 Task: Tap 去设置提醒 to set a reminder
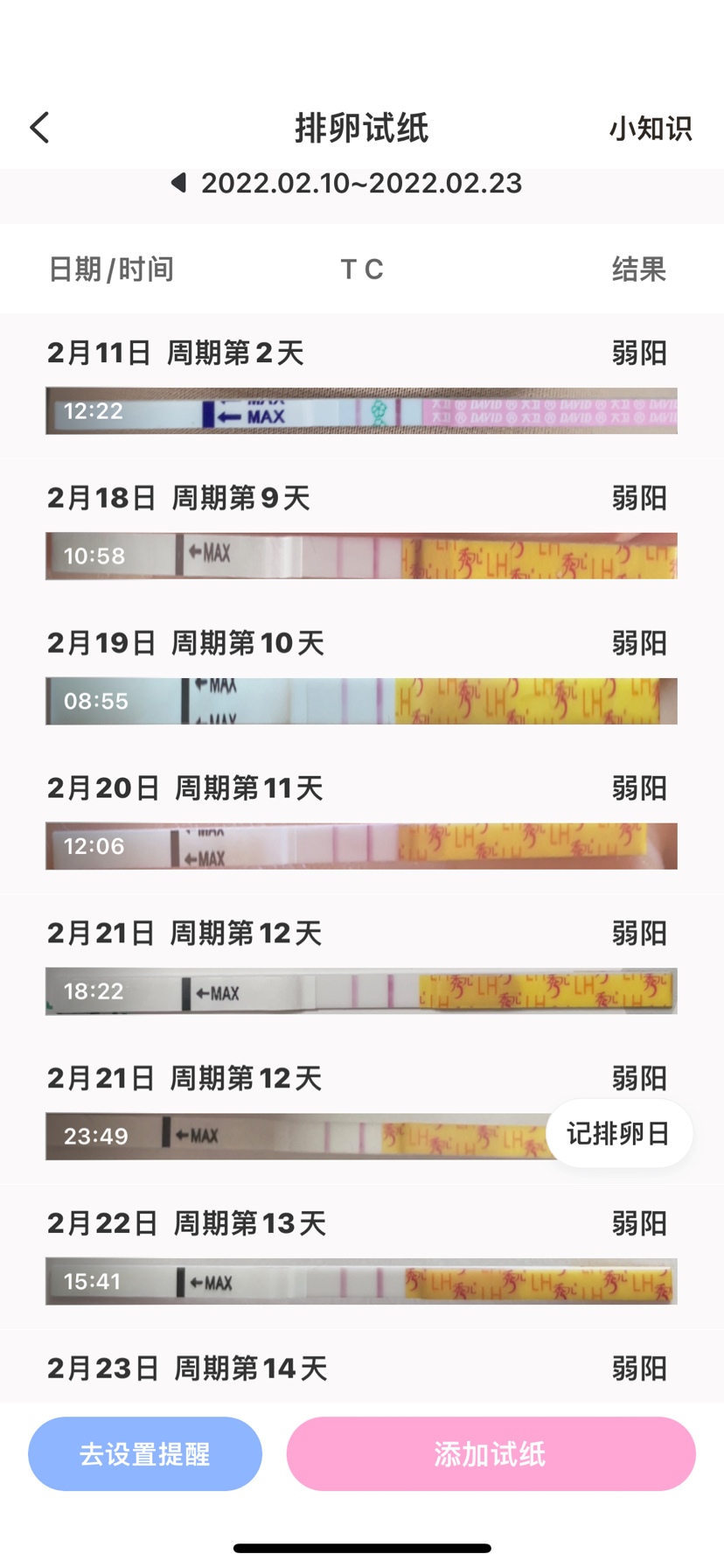click(x=145, y=1454)
